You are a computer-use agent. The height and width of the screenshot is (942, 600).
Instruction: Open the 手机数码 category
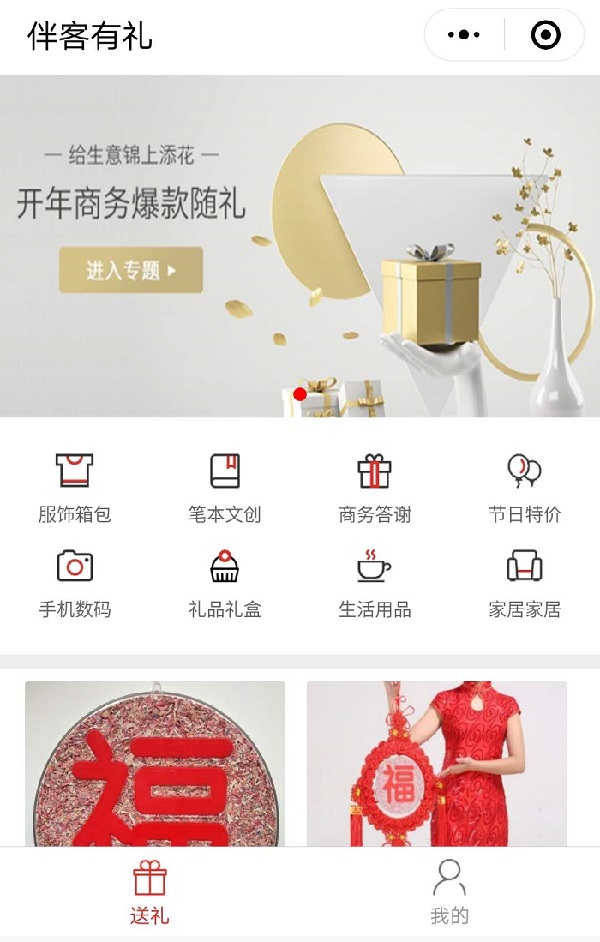75,582
